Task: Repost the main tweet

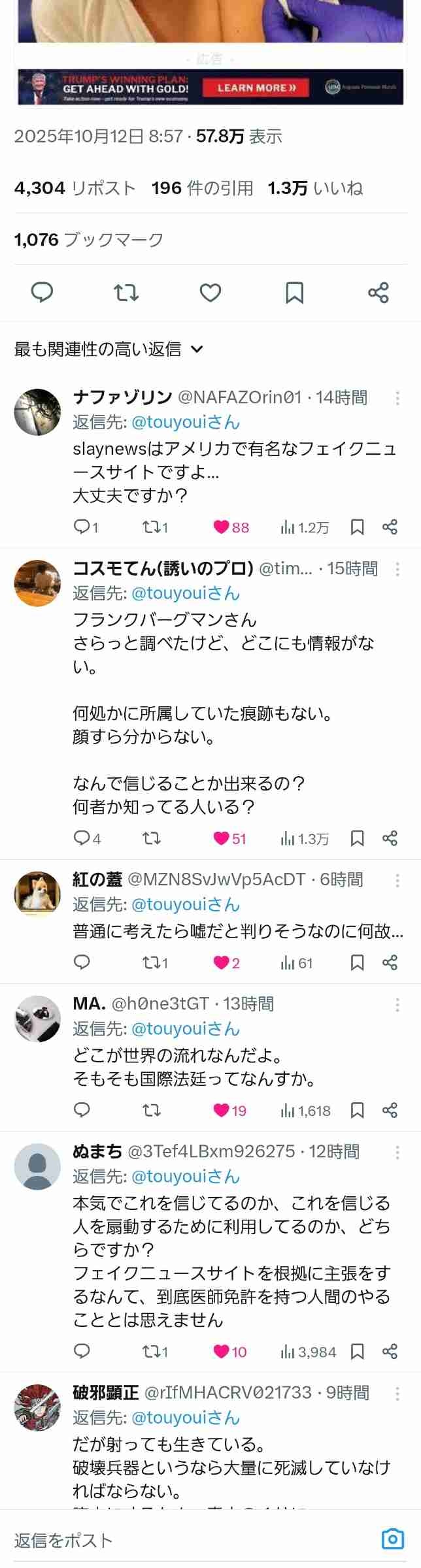Action: 126,292
